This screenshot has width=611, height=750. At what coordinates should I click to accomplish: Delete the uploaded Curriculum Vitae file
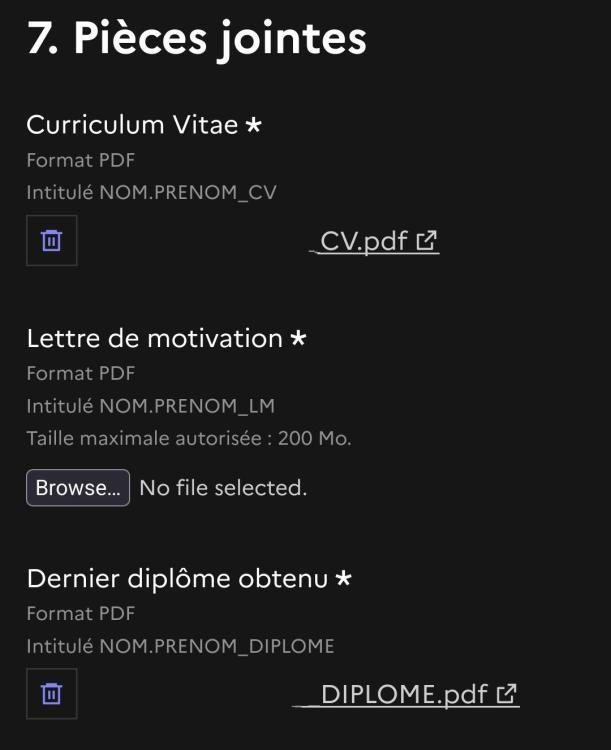coord(51,241)
